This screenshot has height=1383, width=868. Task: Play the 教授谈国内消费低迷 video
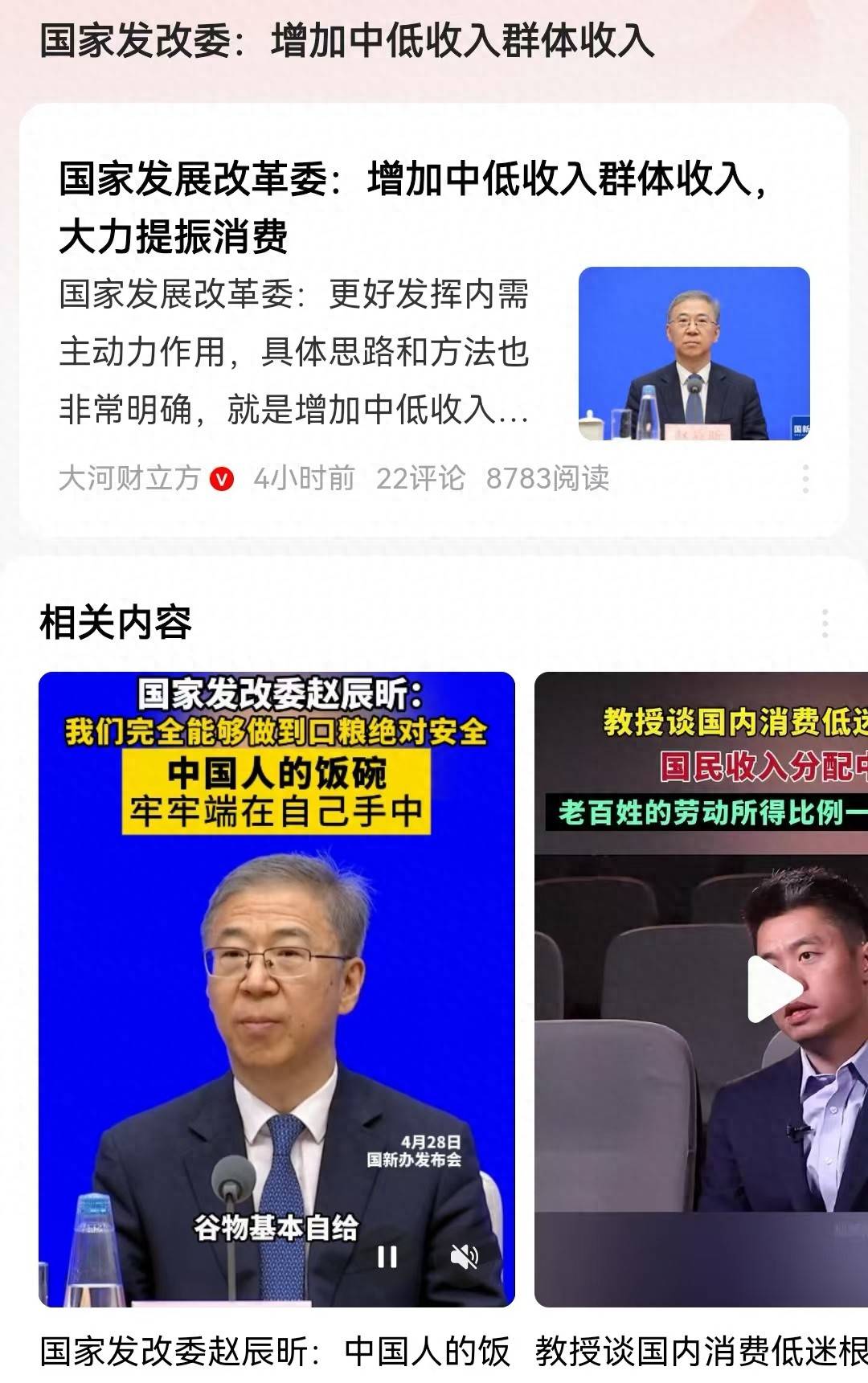(x=773, y=988)
